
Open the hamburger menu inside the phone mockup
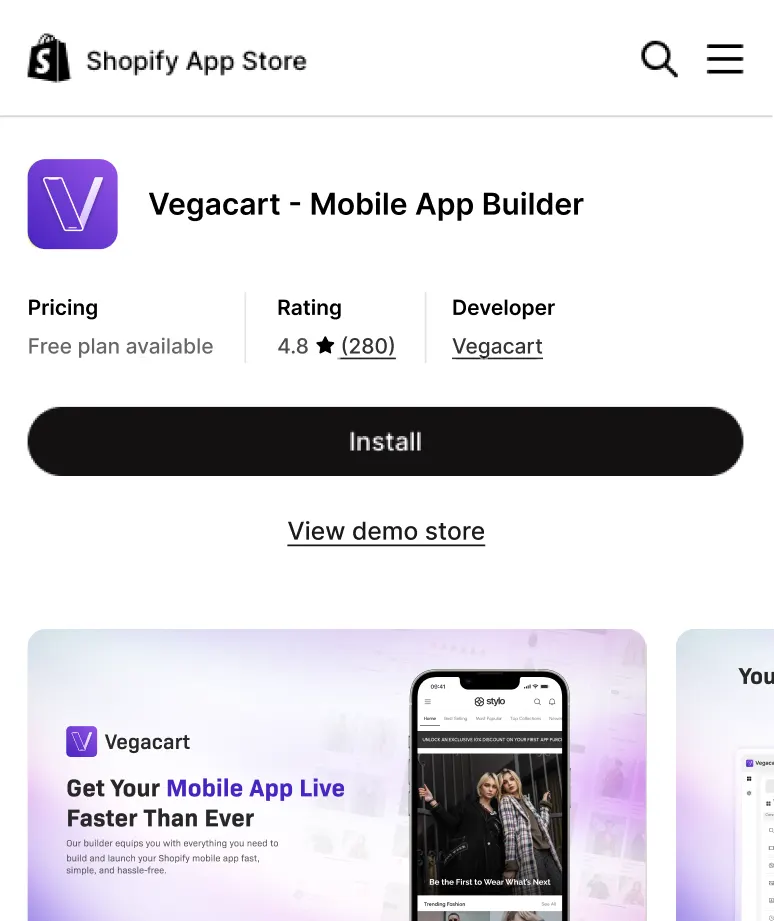(x=428, y=701)
